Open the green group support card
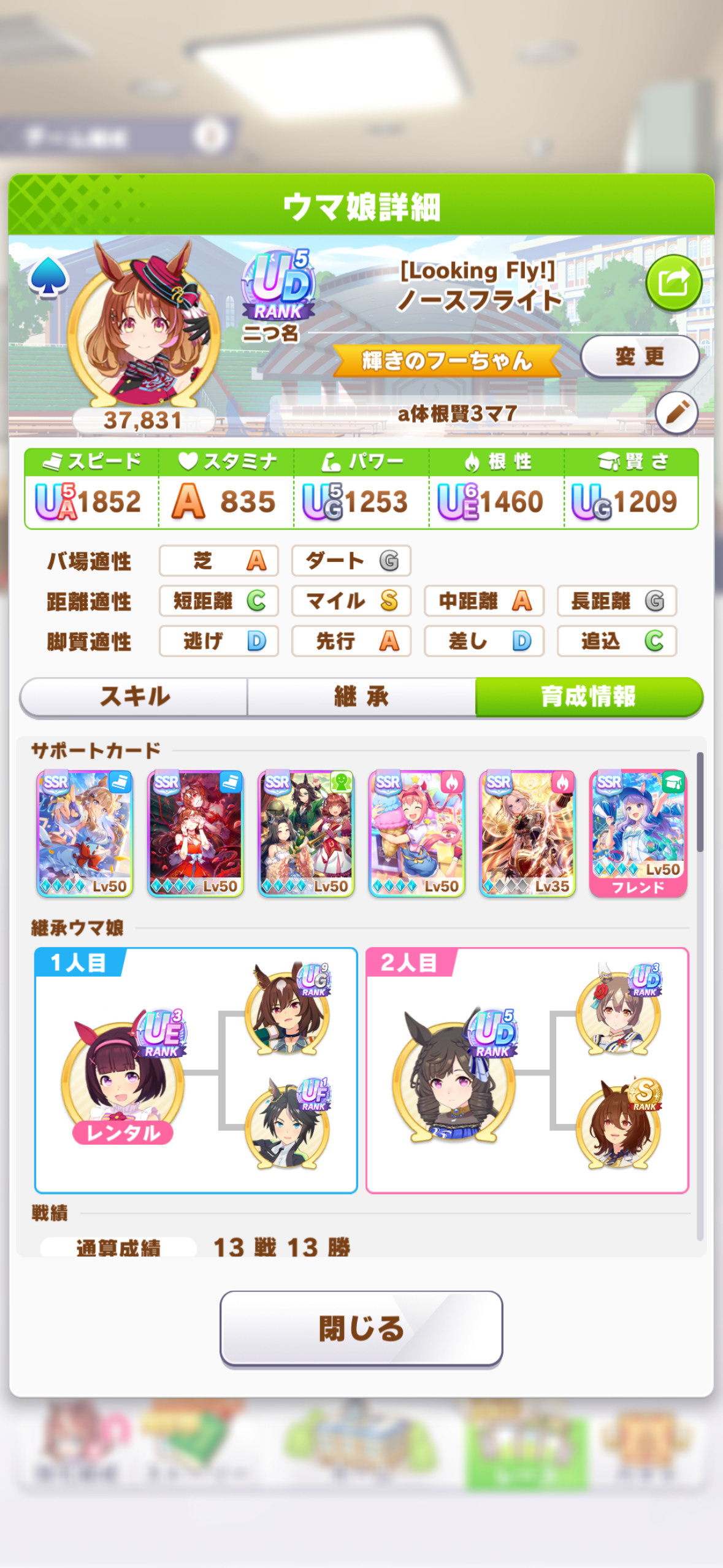Viewport: 723px width, 1568px height. coord(306,834)
